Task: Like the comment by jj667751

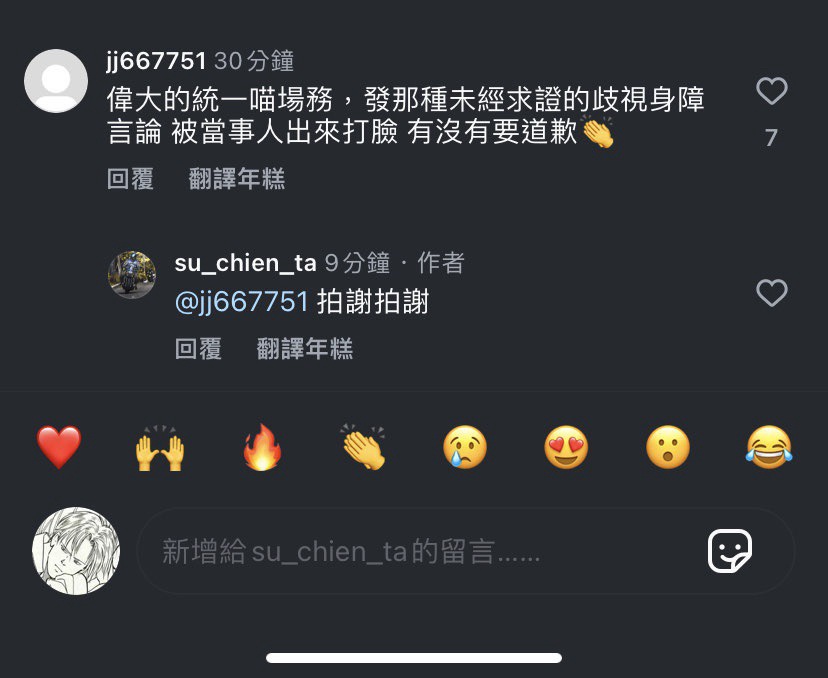Action: point(771,92)
